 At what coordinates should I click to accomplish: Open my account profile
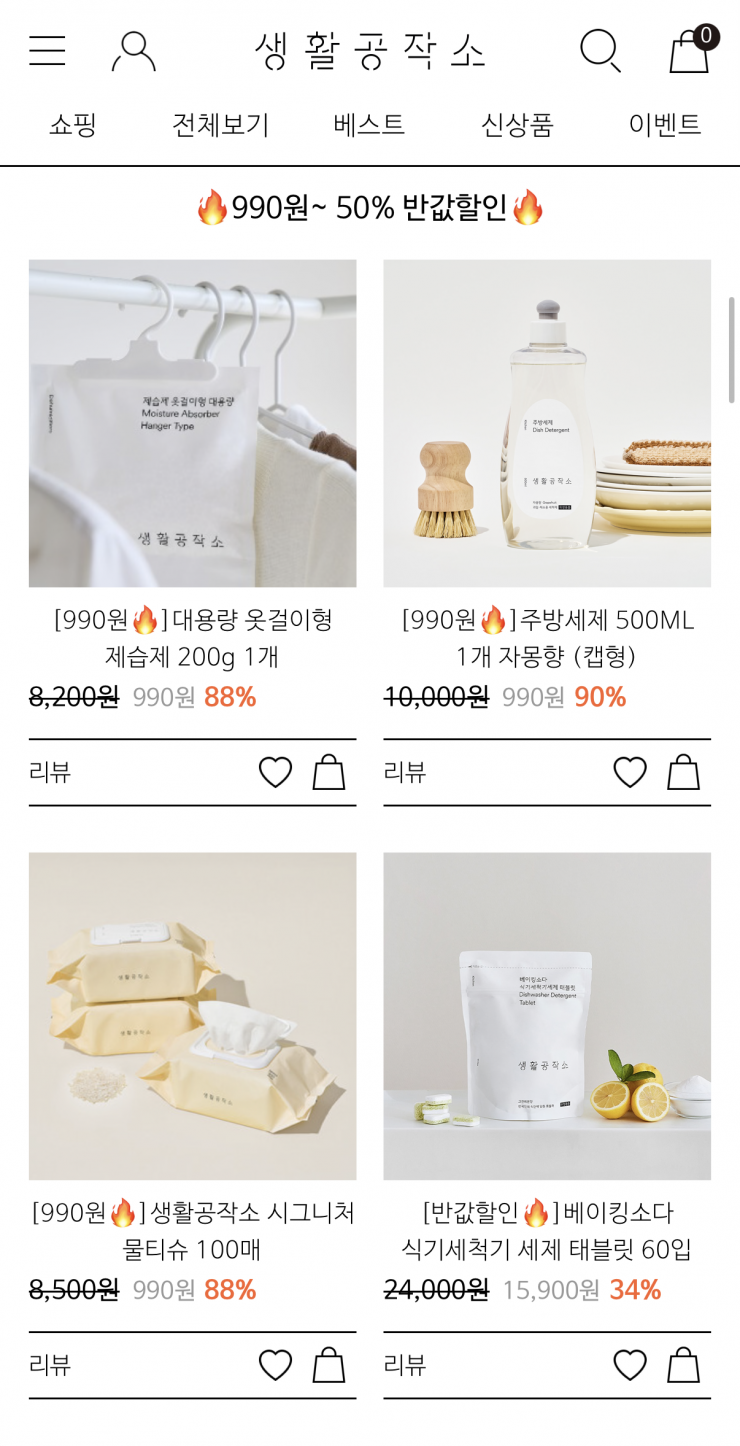click(x=133, y=50)
